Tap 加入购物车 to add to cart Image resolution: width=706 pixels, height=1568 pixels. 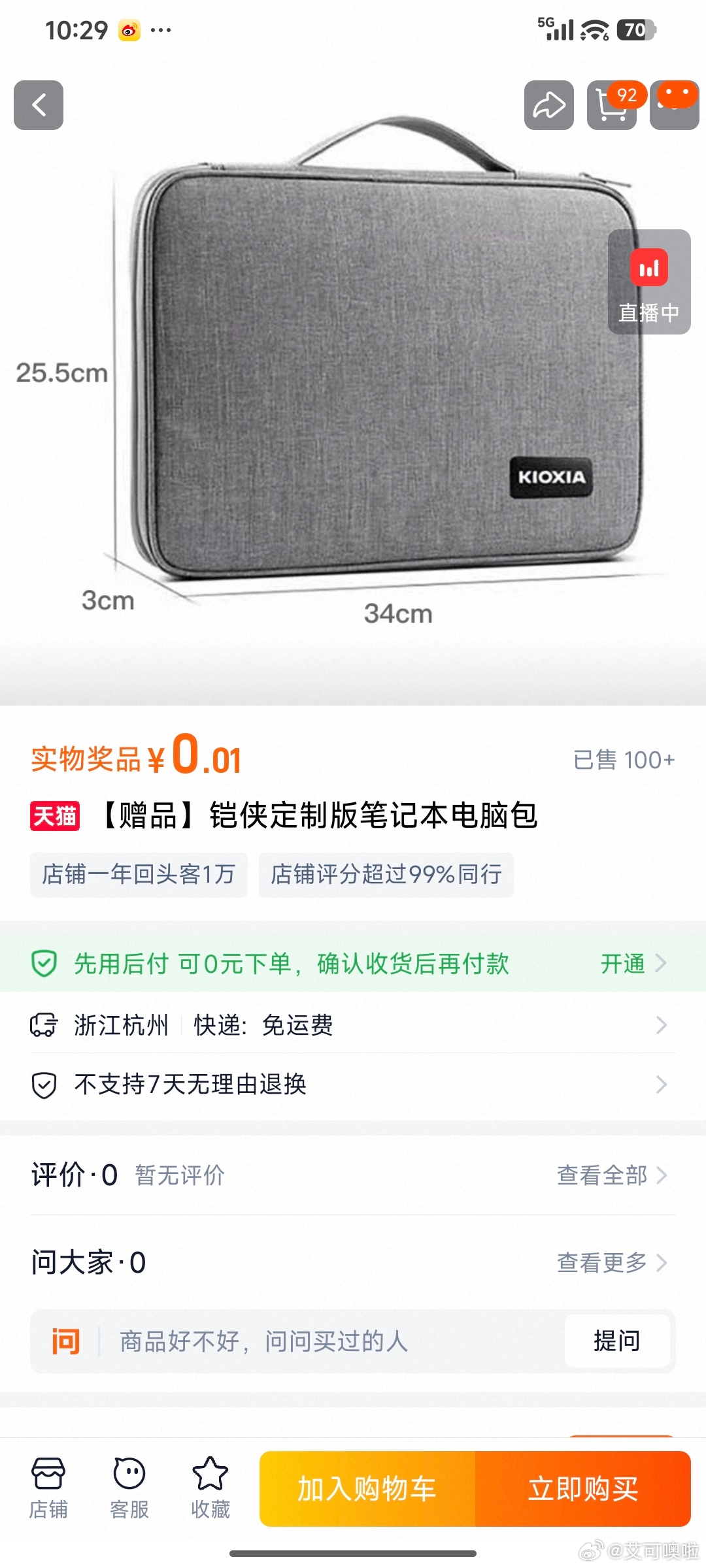[367, 1489]
